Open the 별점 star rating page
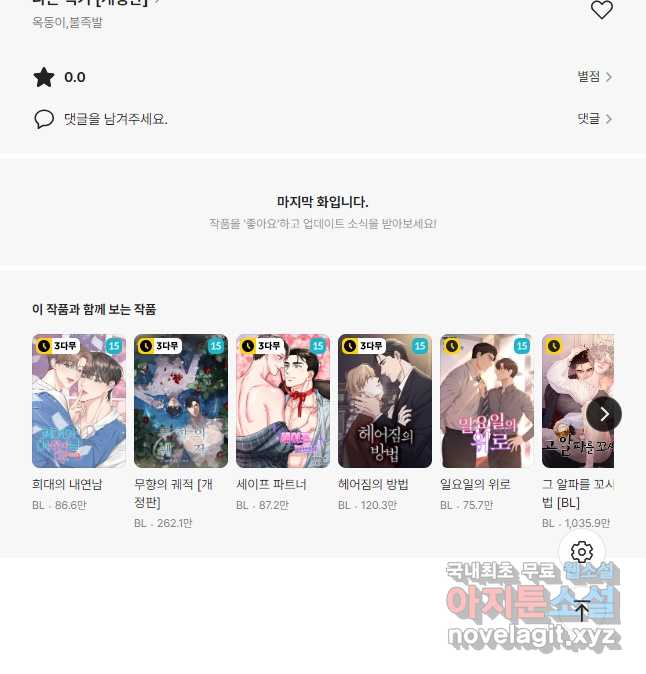The height and width of the screenshot is (674, 646). [594, 77]
